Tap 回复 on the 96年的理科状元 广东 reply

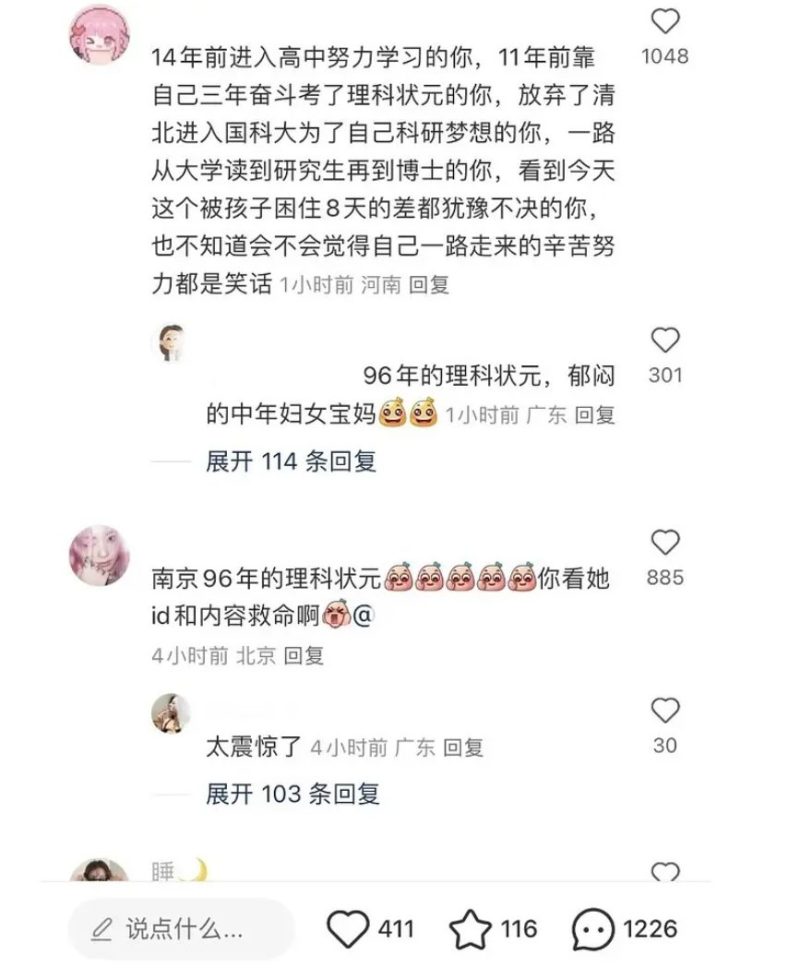pyautogui.click(x=595, y=415)
